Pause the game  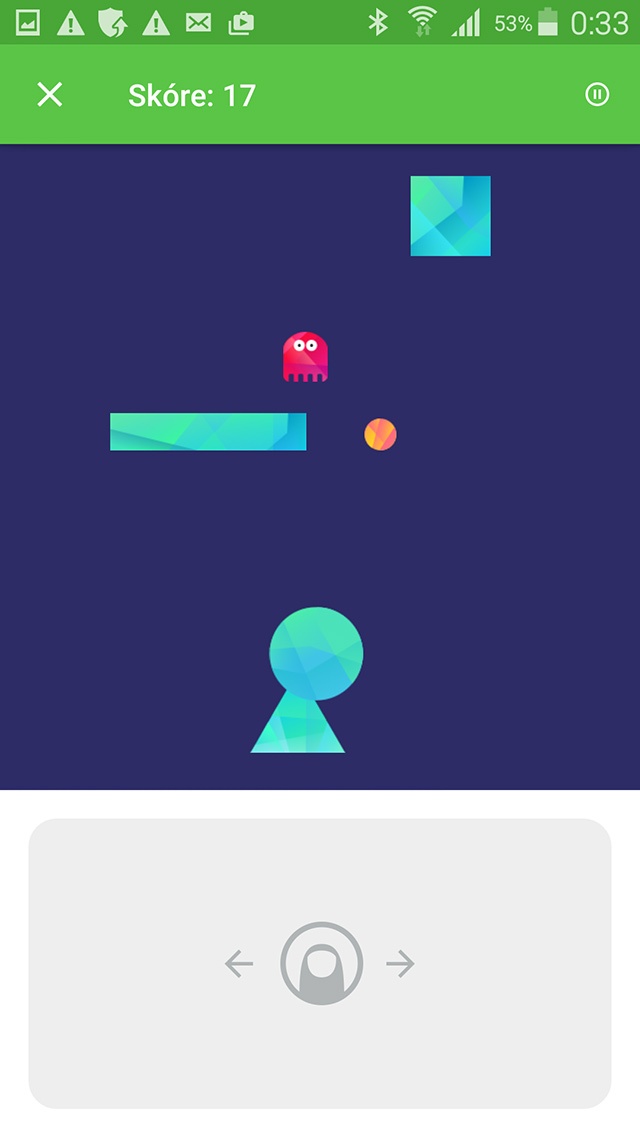pos(597,94)
